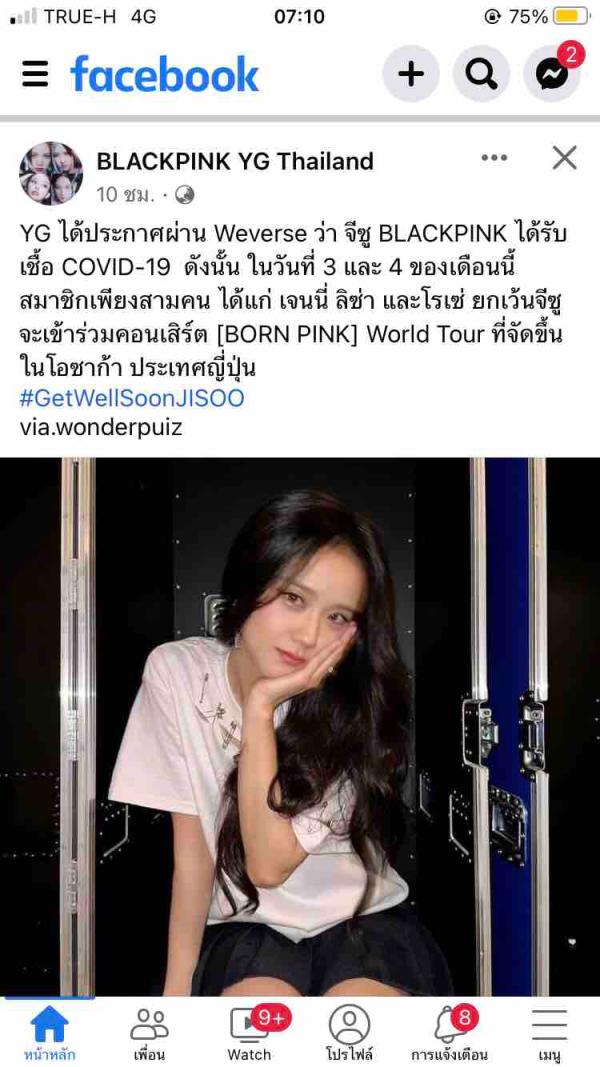Viewport: 600px width, 1067px height.
Task: Tap BLACKPINK YG Thailand profile picture
Action: click(51, 173)
